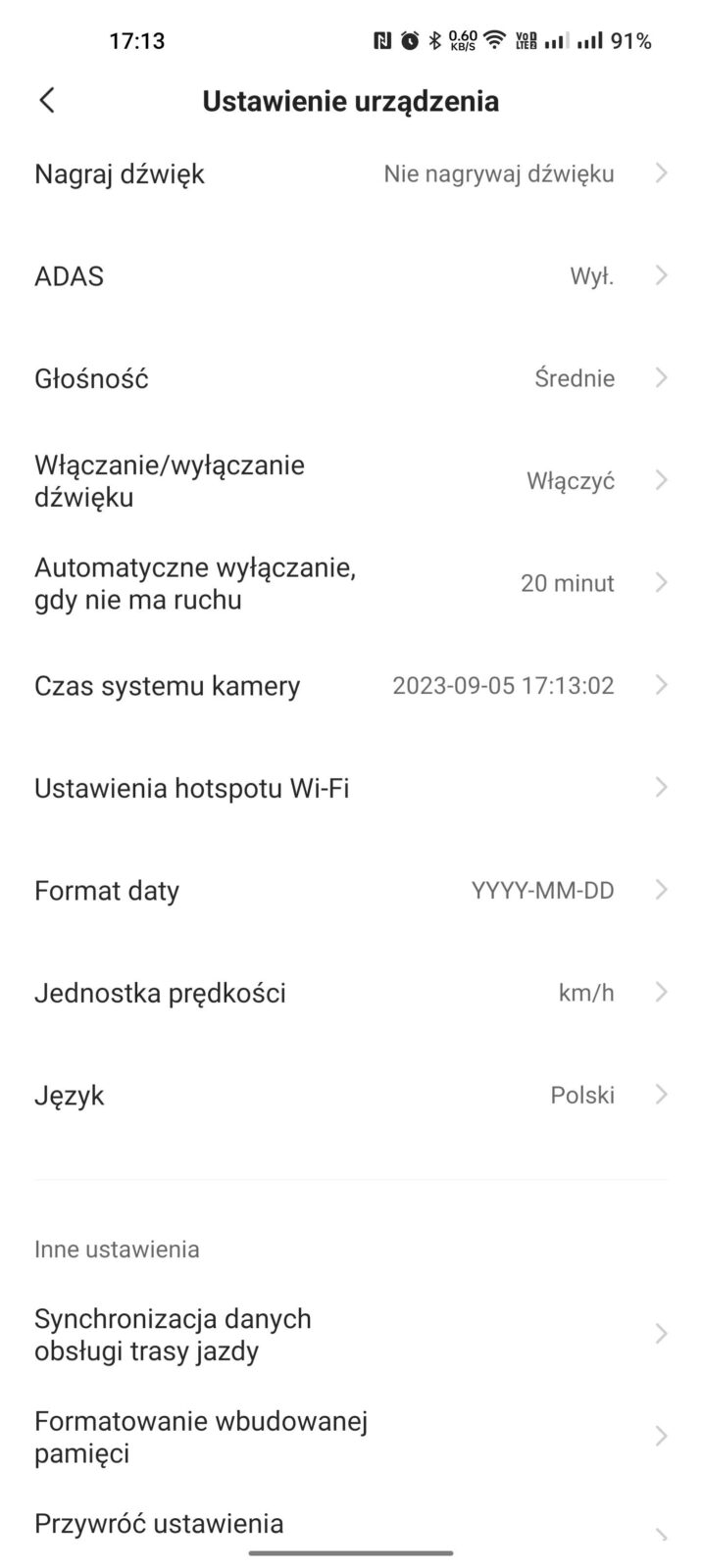
Task: Change Format daty setting
Action: [350, 890]
